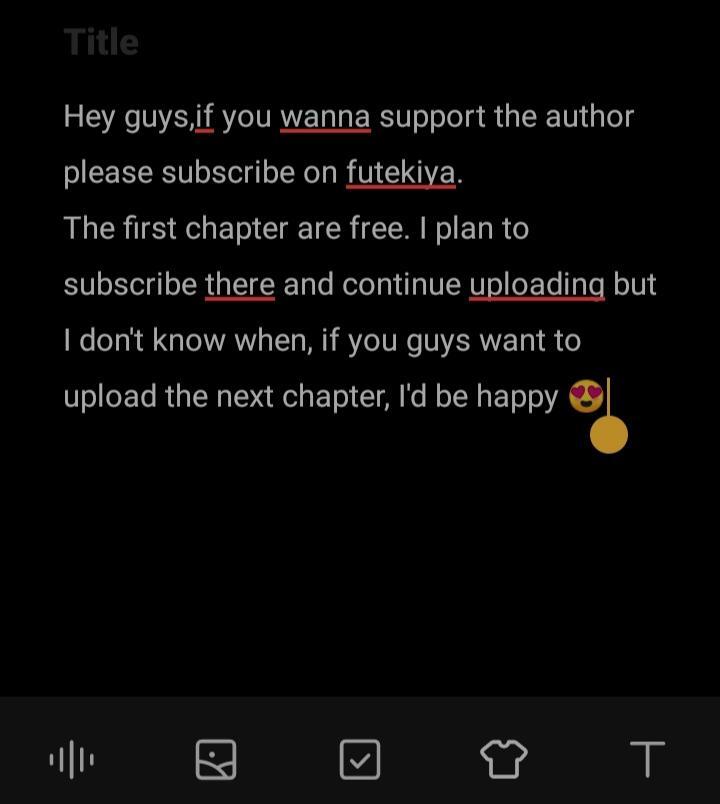Start a voice recording
The height and width of the screenshot is (804, 720).
[x=72, y=760]
